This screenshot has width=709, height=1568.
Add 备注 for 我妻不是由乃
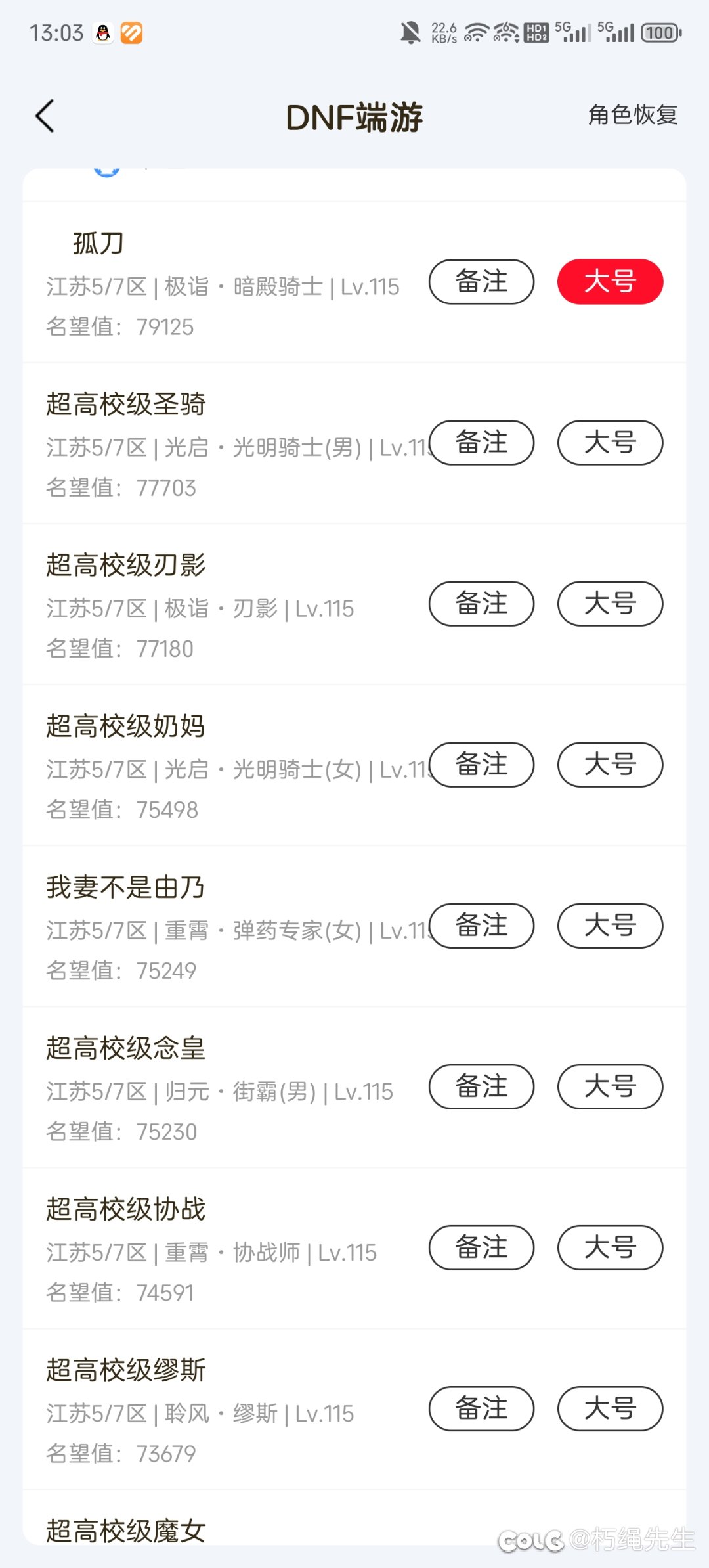(x=481, y=926)
